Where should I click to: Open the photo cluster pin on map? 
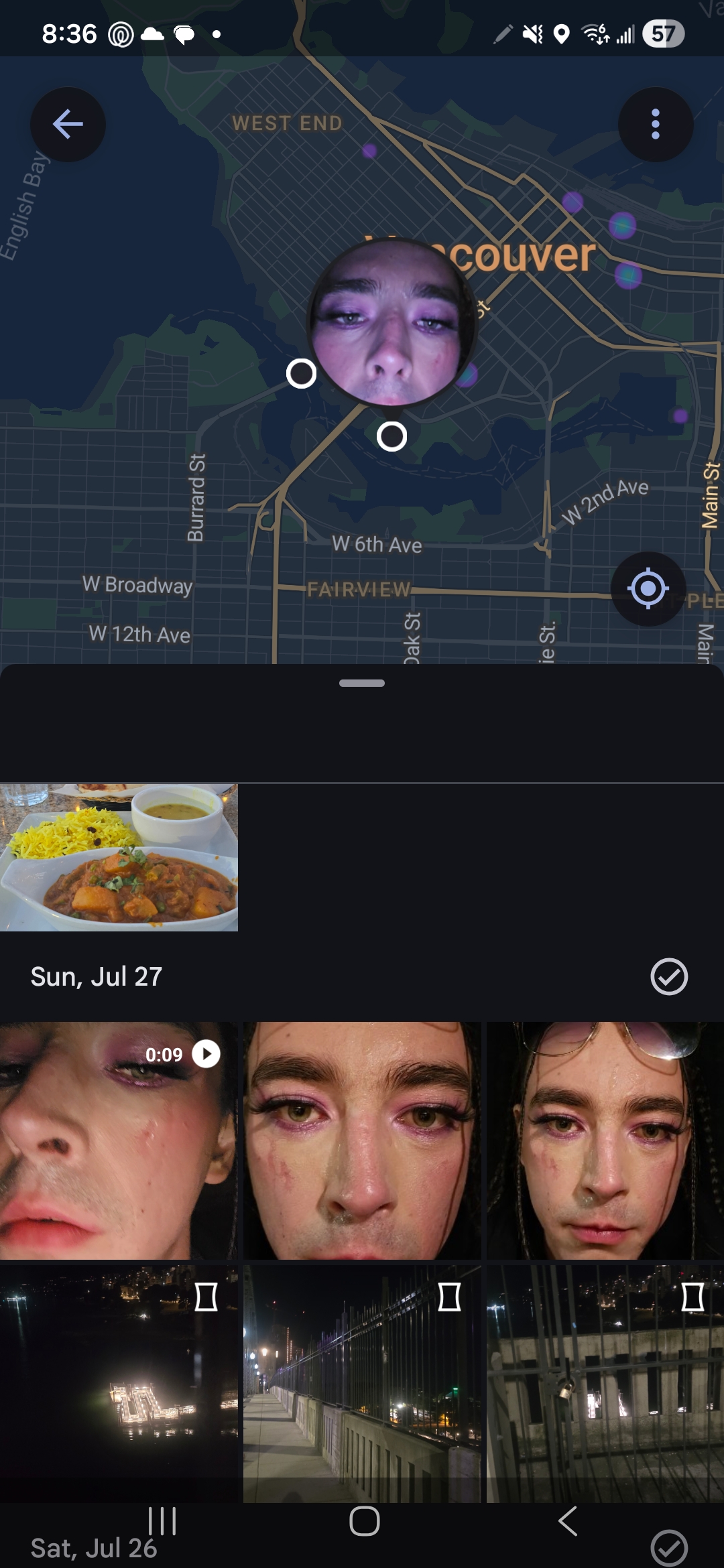391,323
